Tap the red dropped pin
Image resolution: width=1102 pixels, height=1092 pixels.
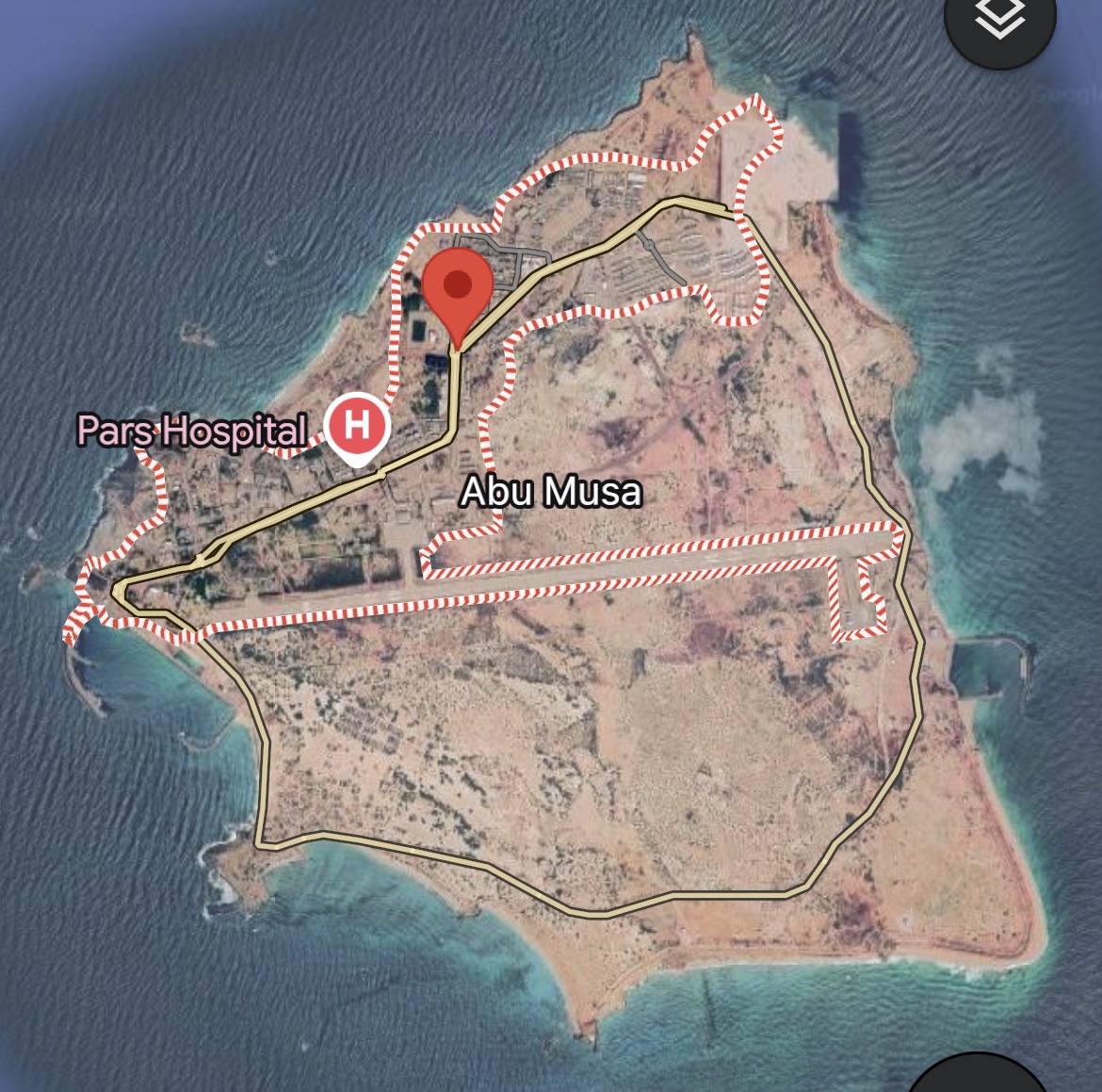458,287
